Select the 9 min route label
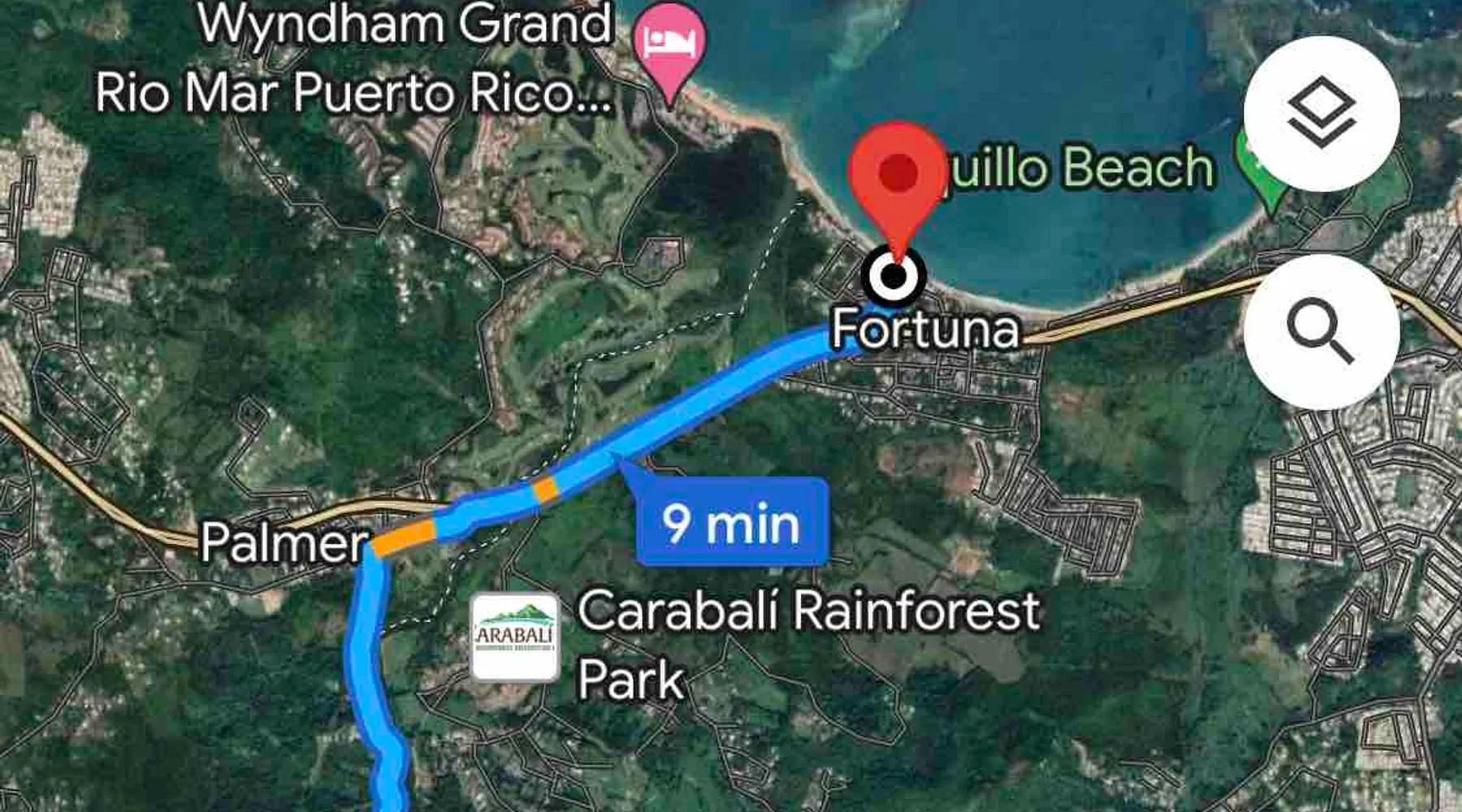The width and height of the screenshot is (1462, 812). click(732, 522)
